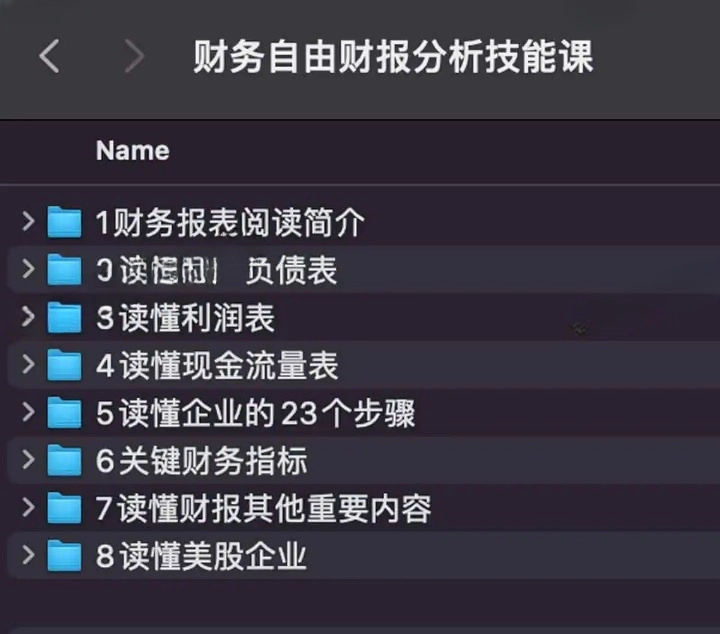This screenshot has width=720, height=634.
Task: Expand the chevron beside the 负债表 folder
Action: 27,269
